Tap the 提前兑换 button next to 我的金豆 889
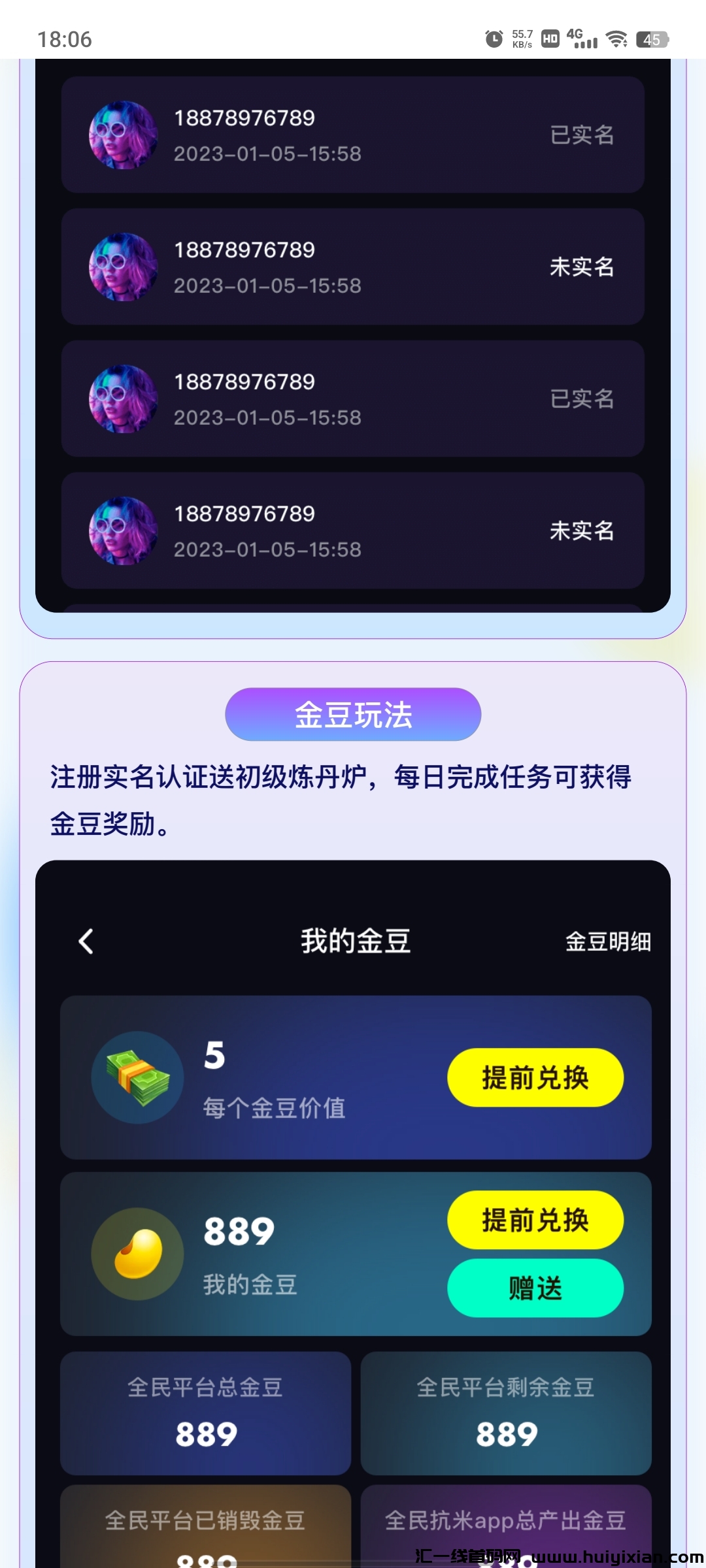 click(535, 1219)
